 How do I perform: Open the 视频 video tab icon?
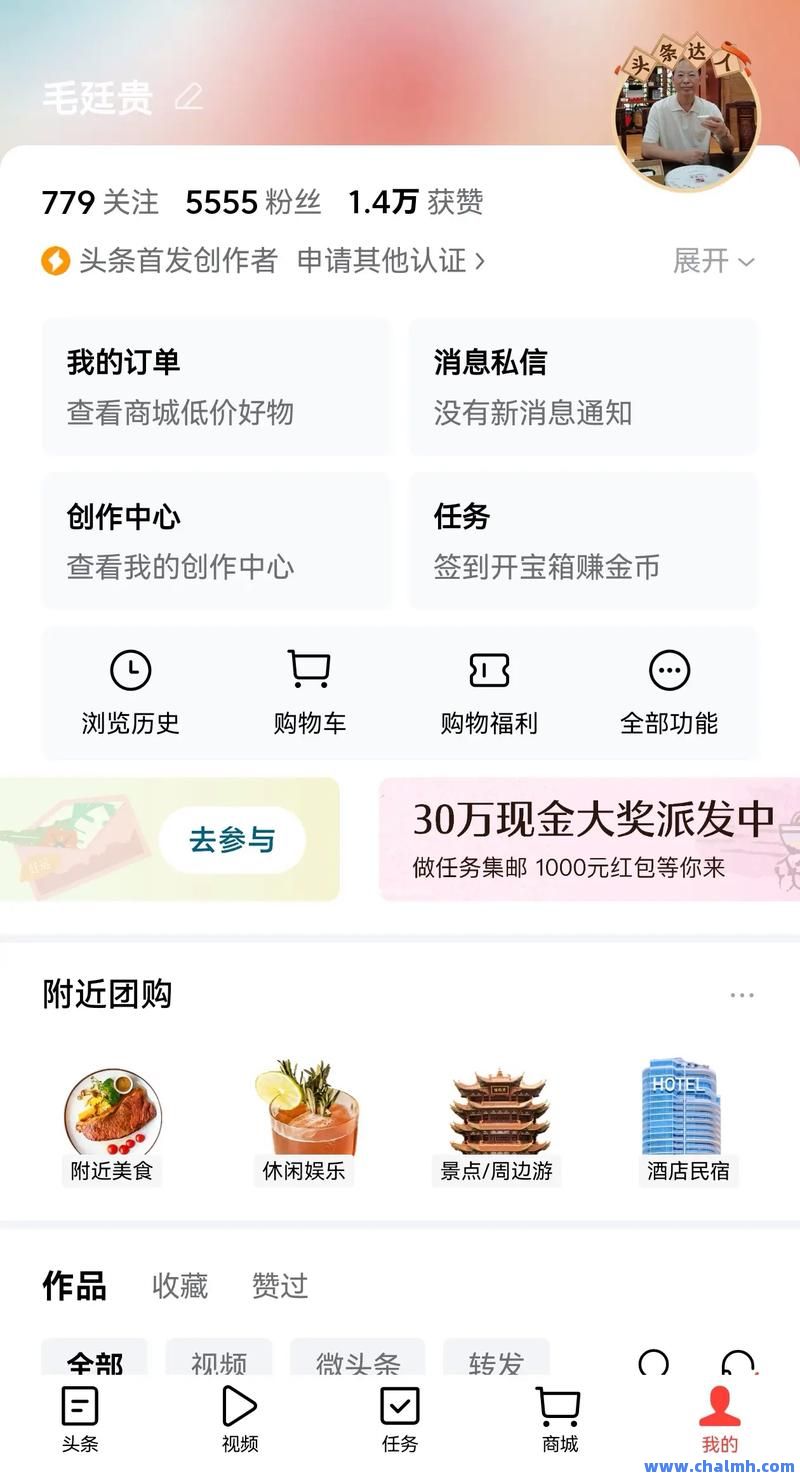(x=239, y=1406)
